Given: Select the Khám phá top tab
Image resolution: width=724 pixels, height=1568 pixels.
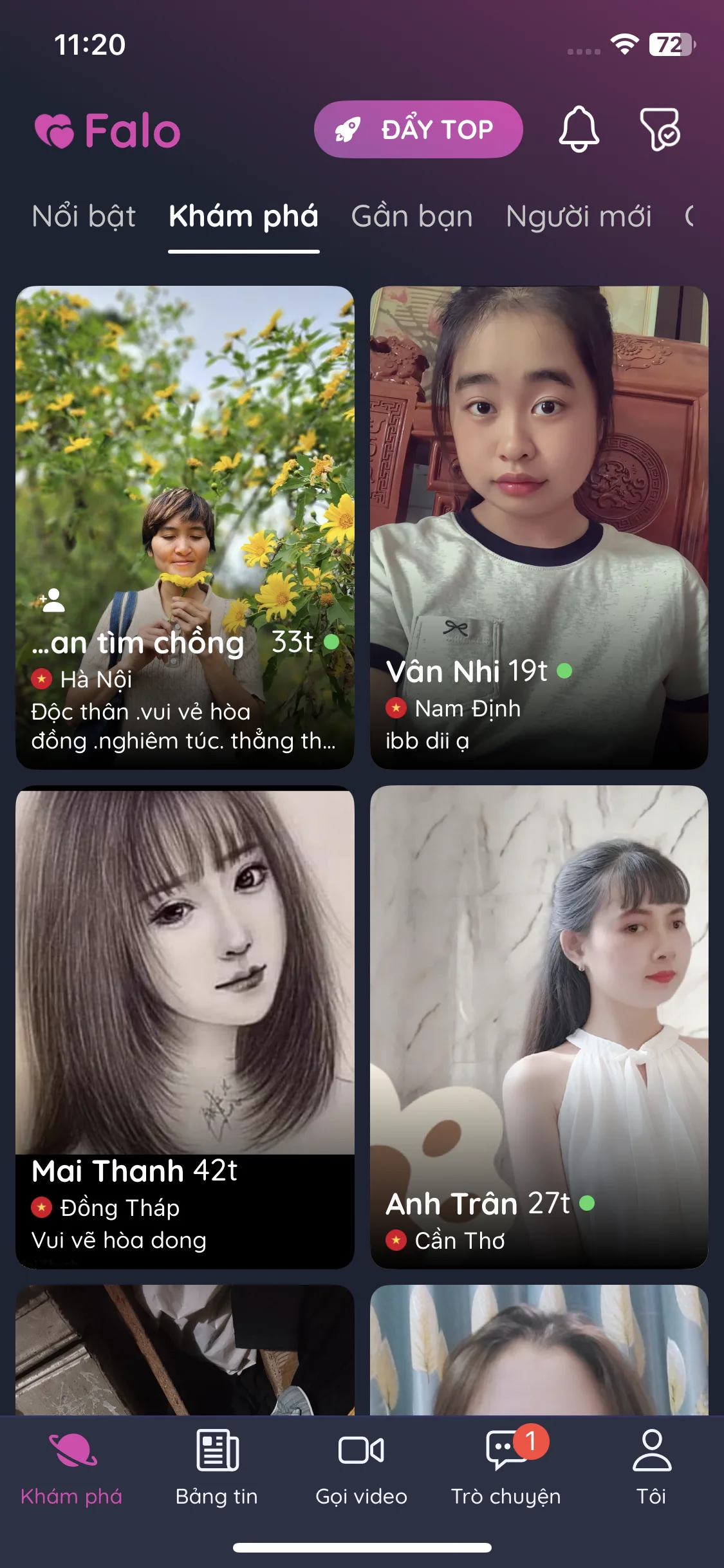Looking at the screenshot, I should (243, 216).
